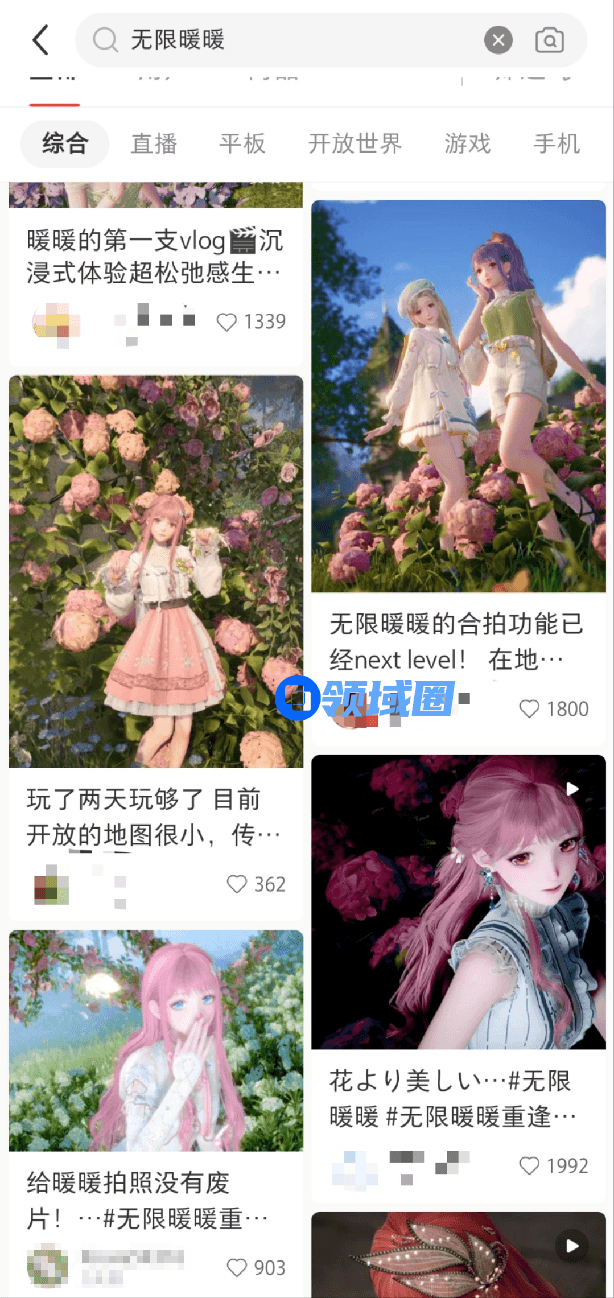Screen dimensions: 614x1298
Task: Select the 手机 filter chip
Action: click(557, 144)
